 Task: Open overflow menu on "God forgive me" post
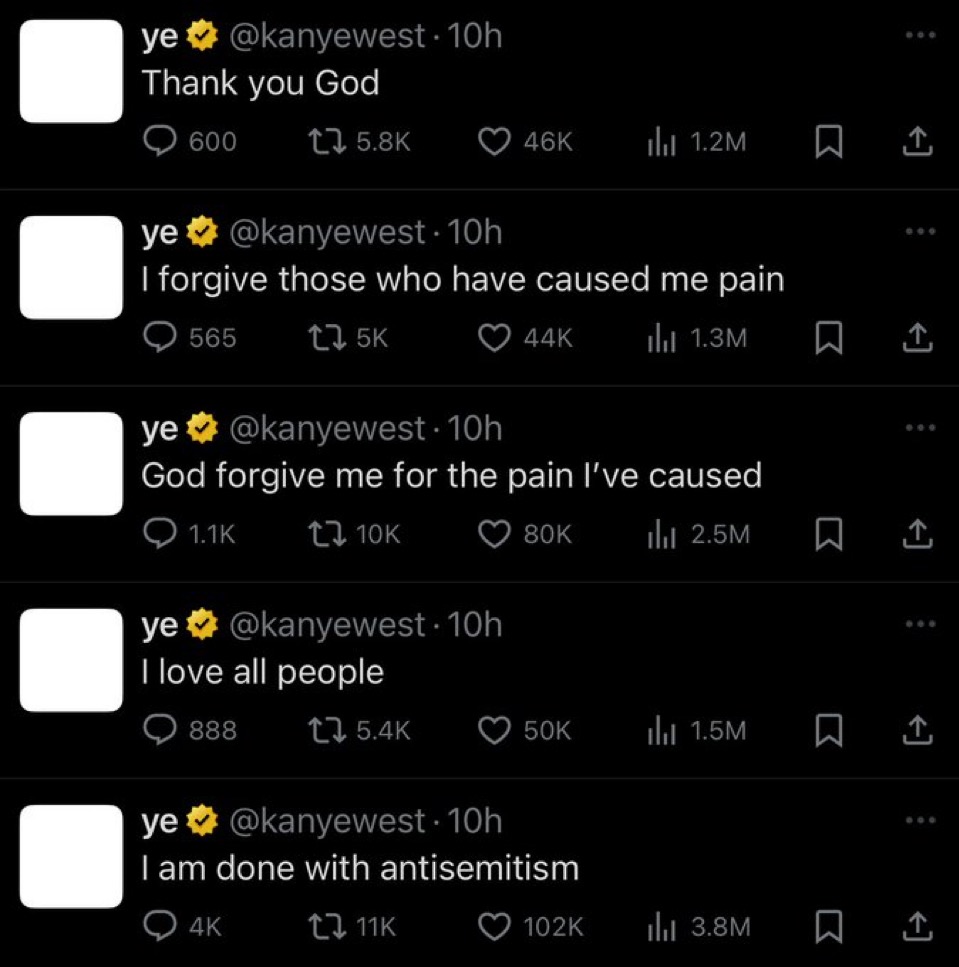click(917, 428)
